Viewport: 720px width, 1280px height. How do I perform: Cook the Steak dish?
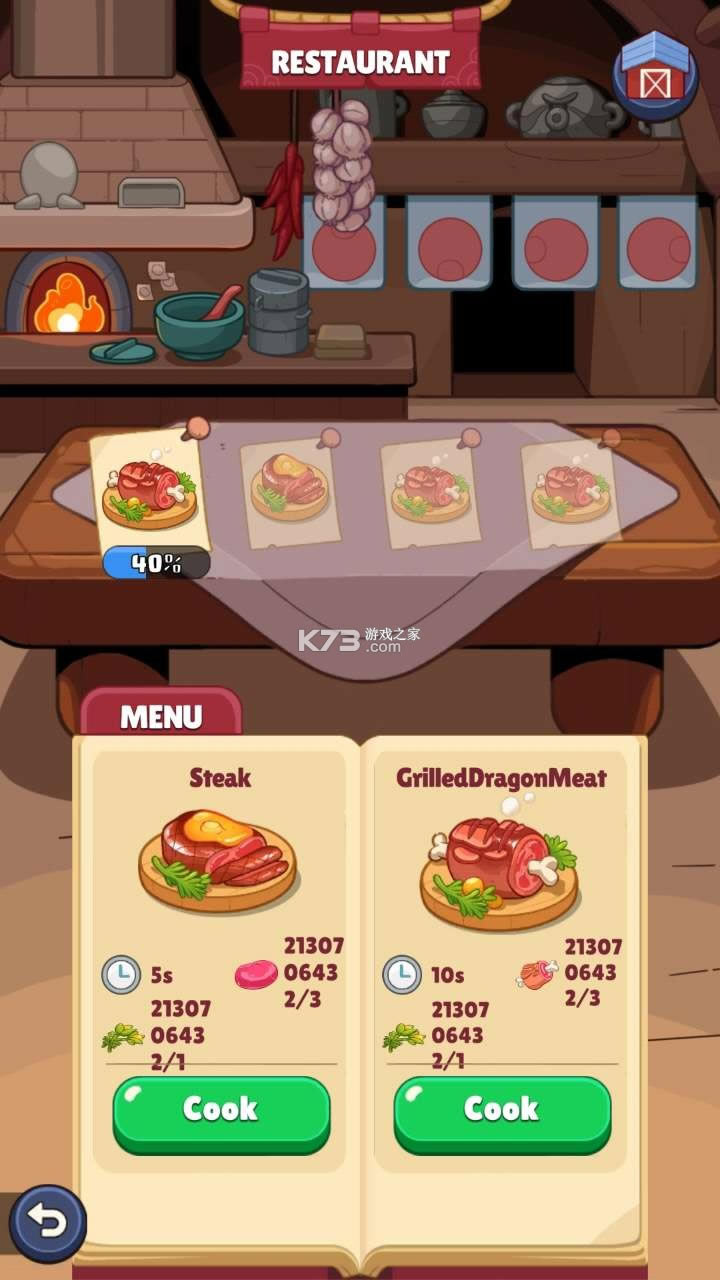tap(221, 1111)
